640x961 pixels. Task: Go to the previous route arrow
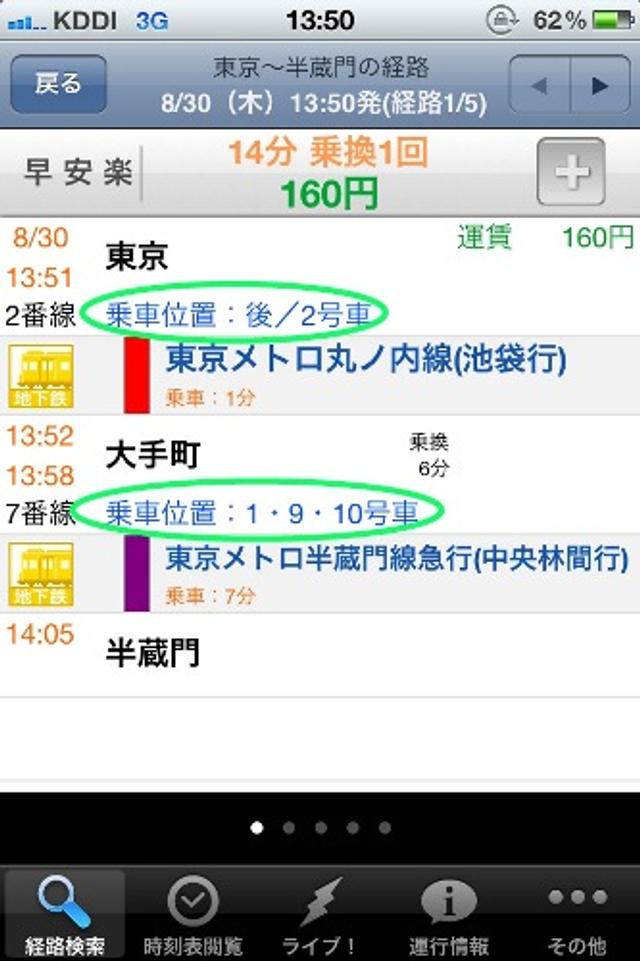[540, 85]
